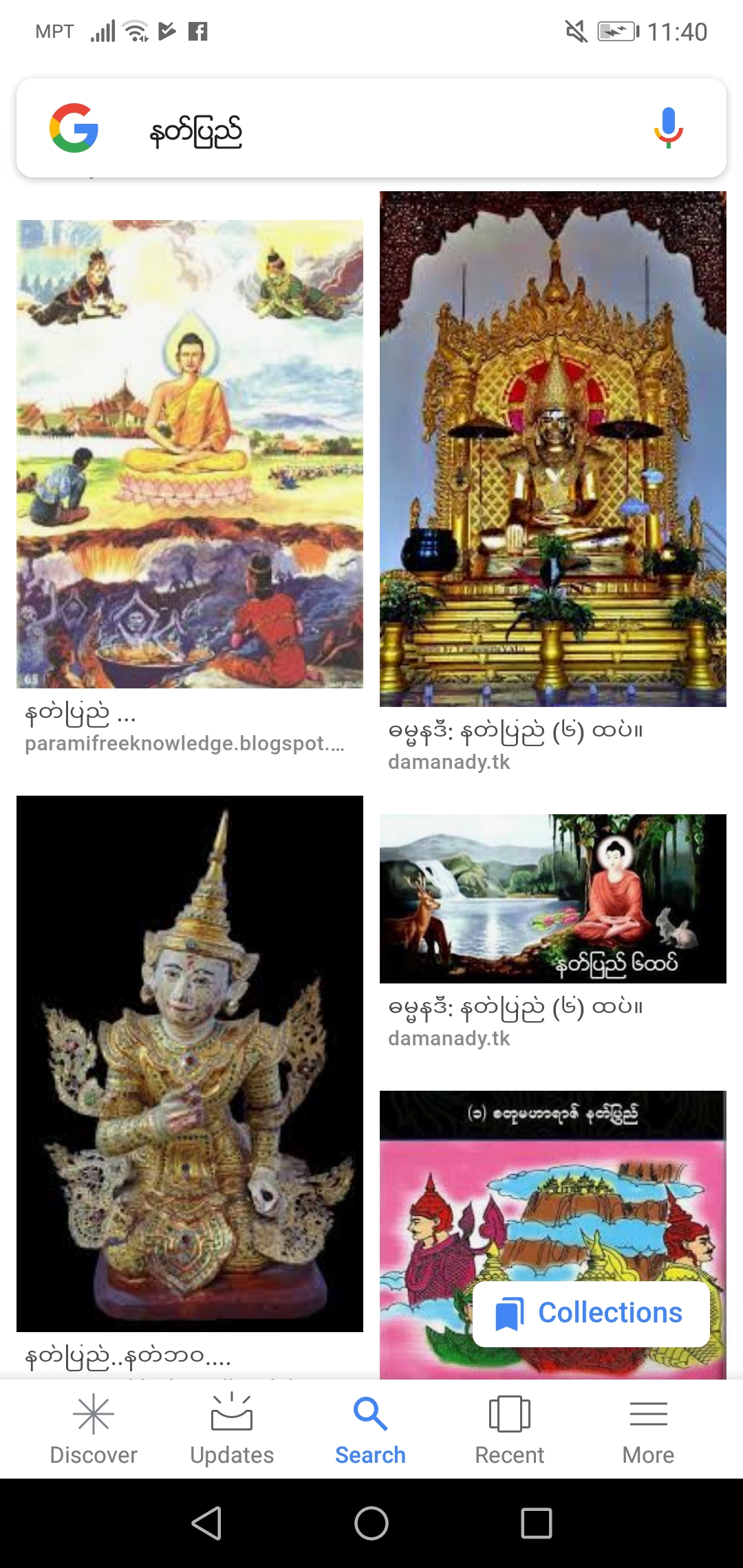Return to the home screen
The image size is (743, 1568).
click(x=371, y=1523)
